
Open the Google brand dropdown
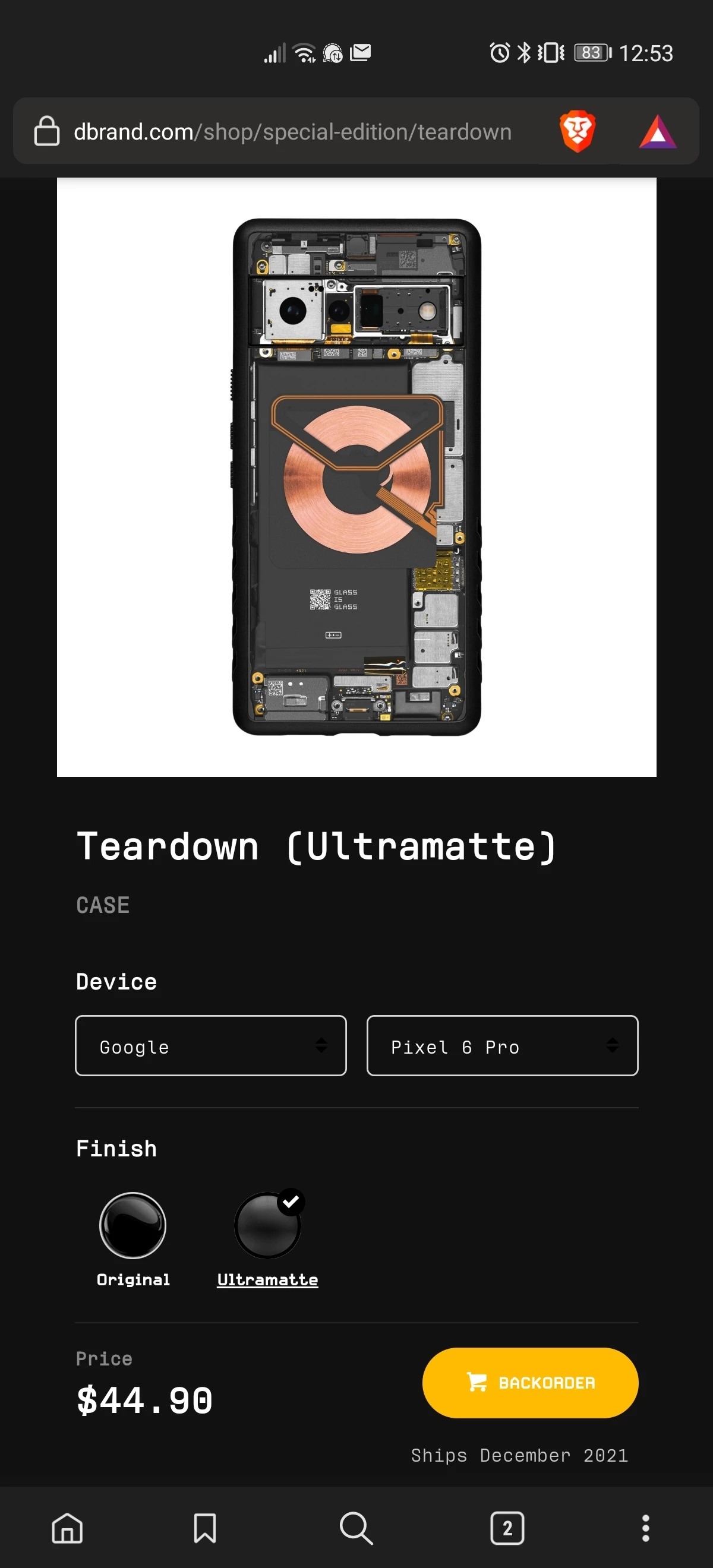211,1046
